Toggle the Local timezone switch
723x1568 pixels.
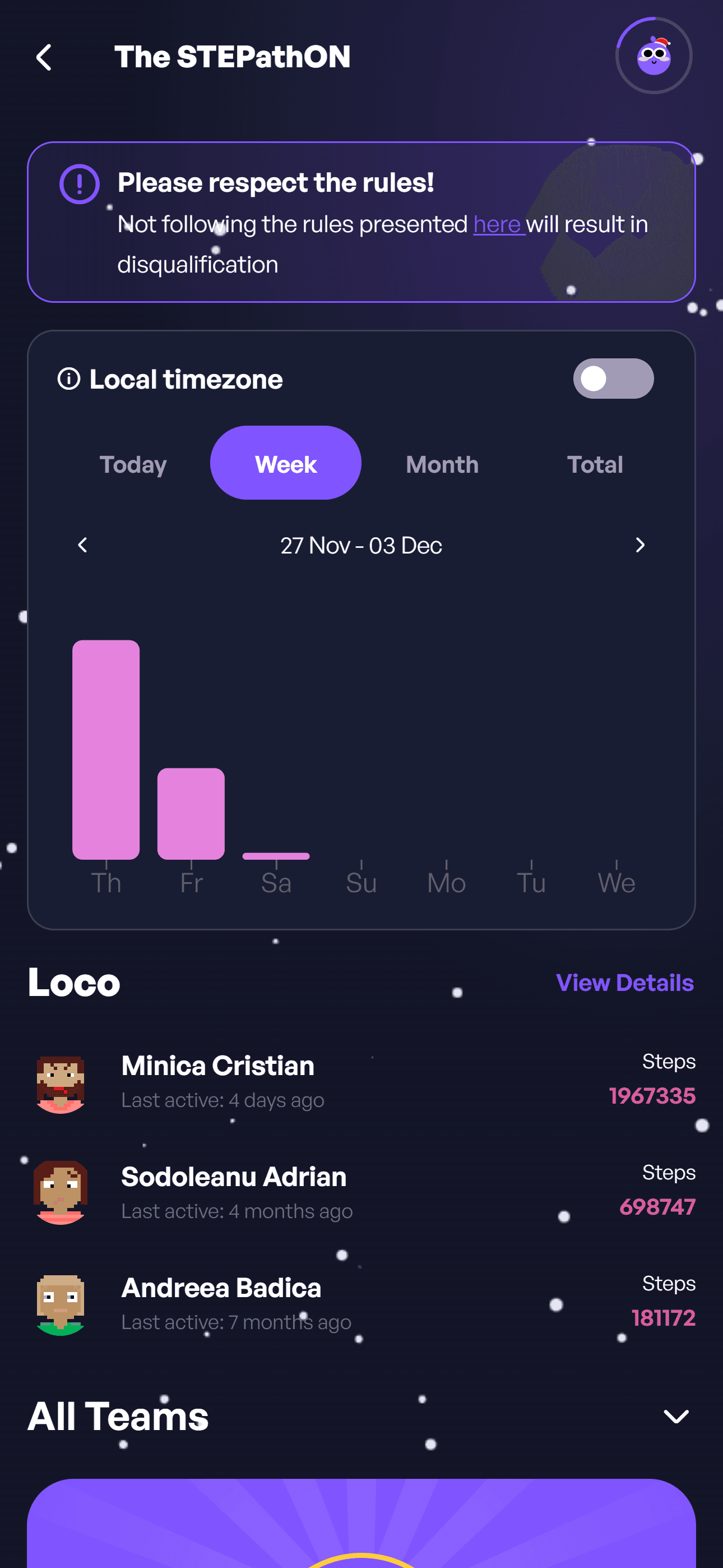coord(613,379)
